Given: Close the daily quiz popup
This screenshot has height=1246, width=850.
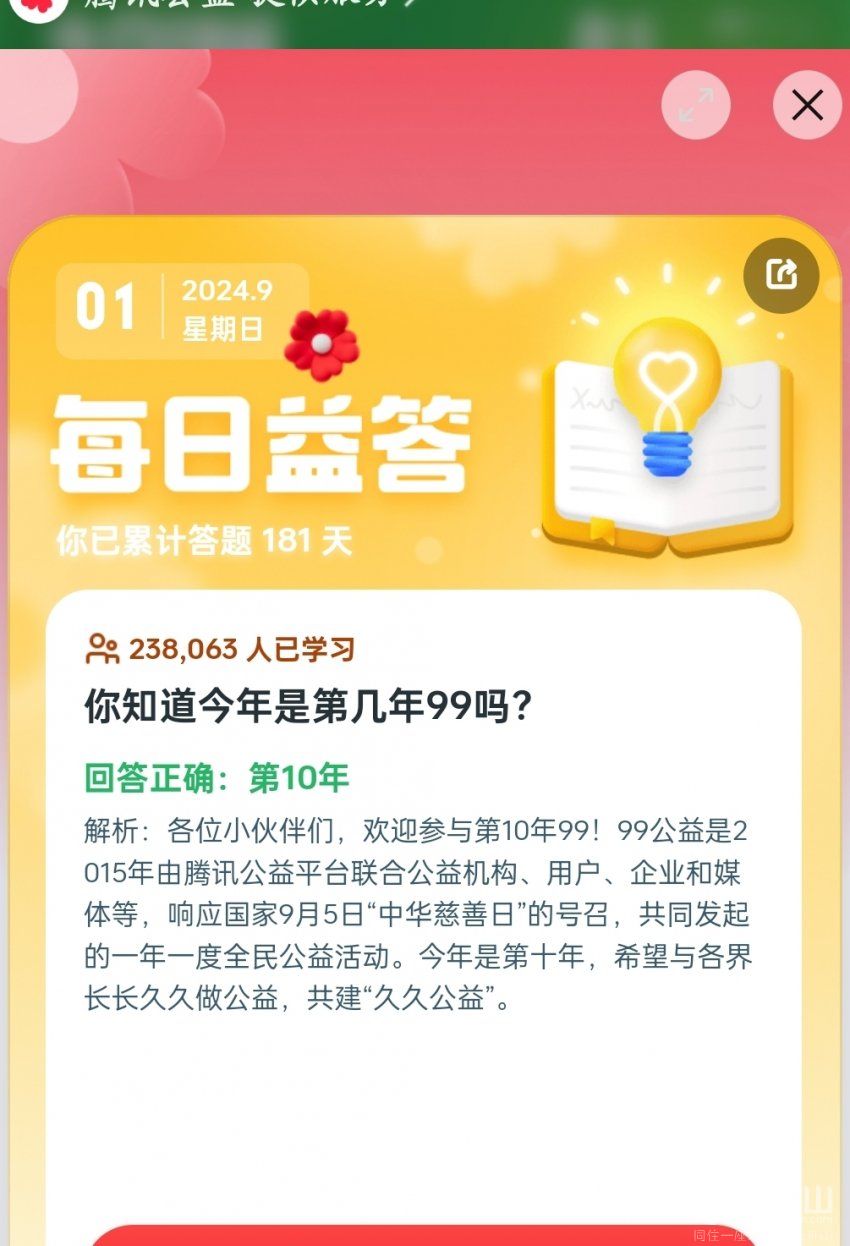Looking at the screenshot, I should [806, 105].
